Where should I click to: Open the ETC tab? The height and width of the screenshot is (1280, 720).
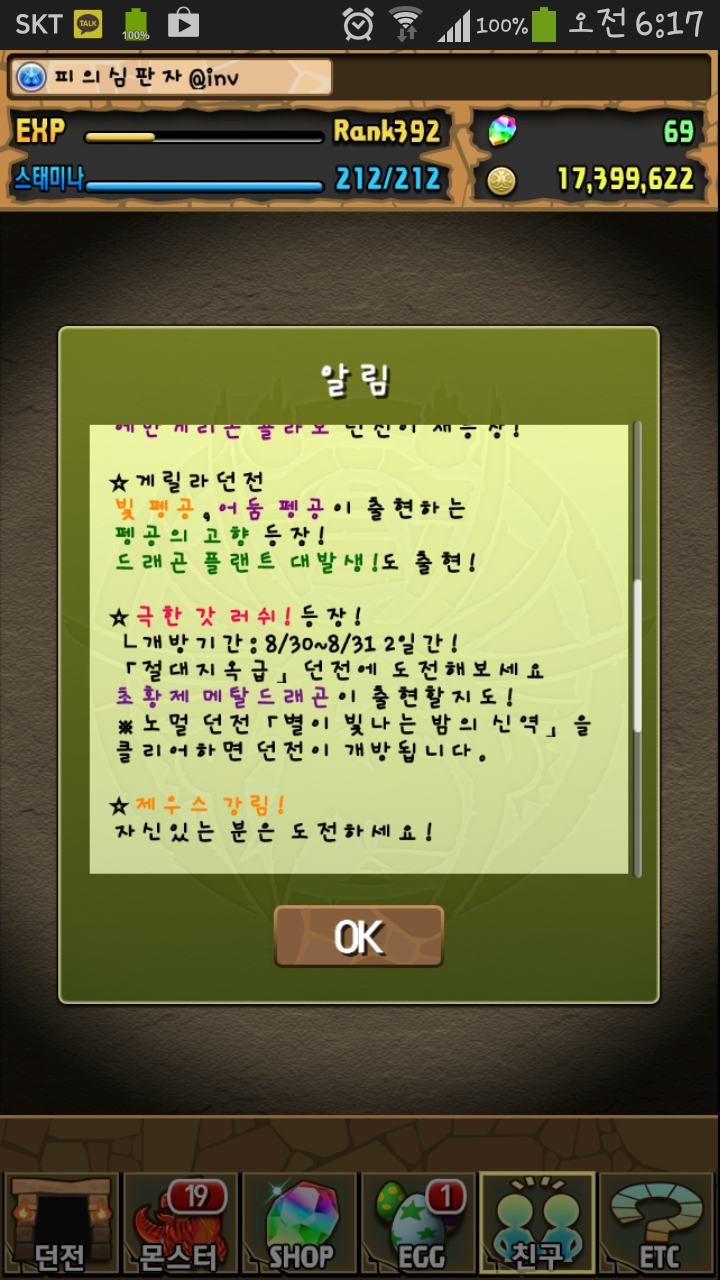tap(658, 1225)
